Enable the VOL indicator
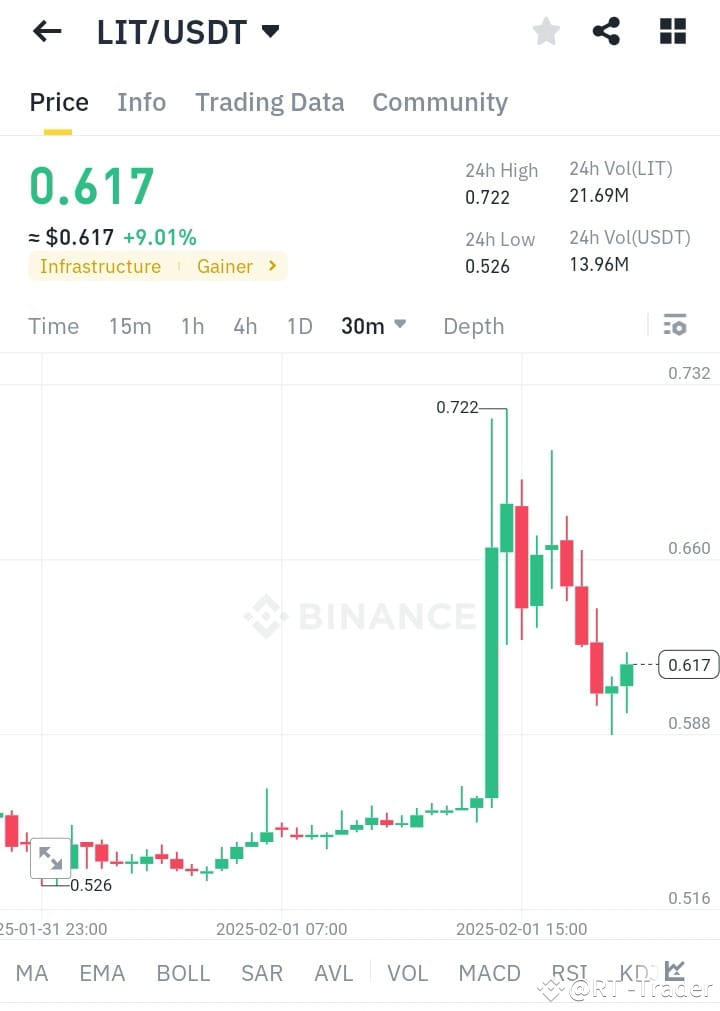Image resolution: width=720 pixels, height=1011 pixels. 408,972
